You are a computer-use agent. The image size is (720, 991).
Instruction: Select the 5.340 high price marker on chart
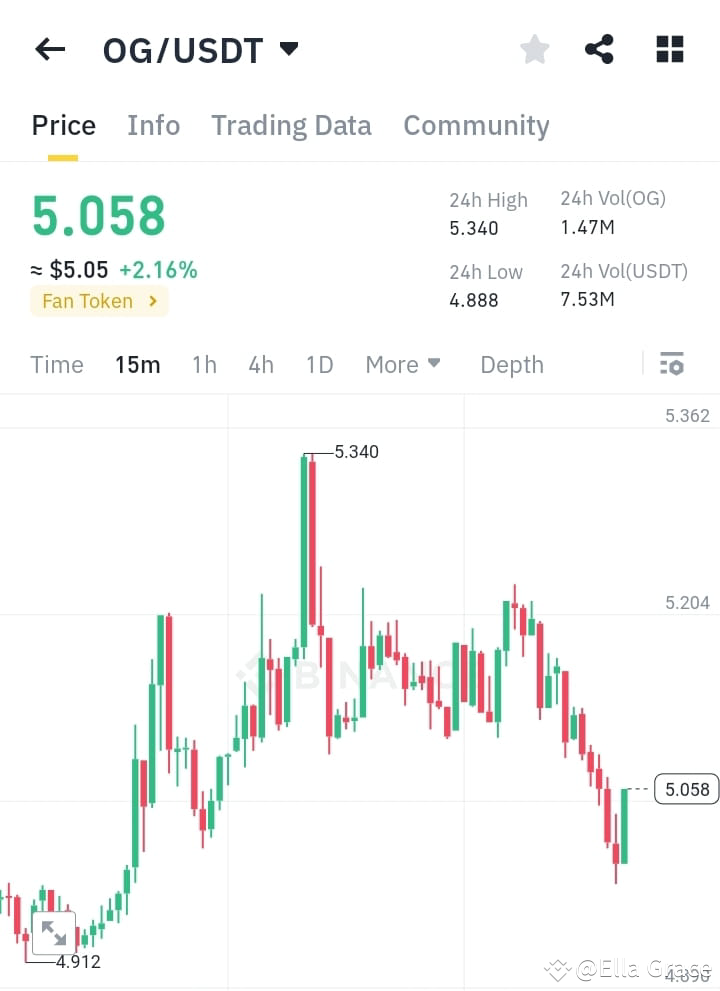(x=357, y=451)
